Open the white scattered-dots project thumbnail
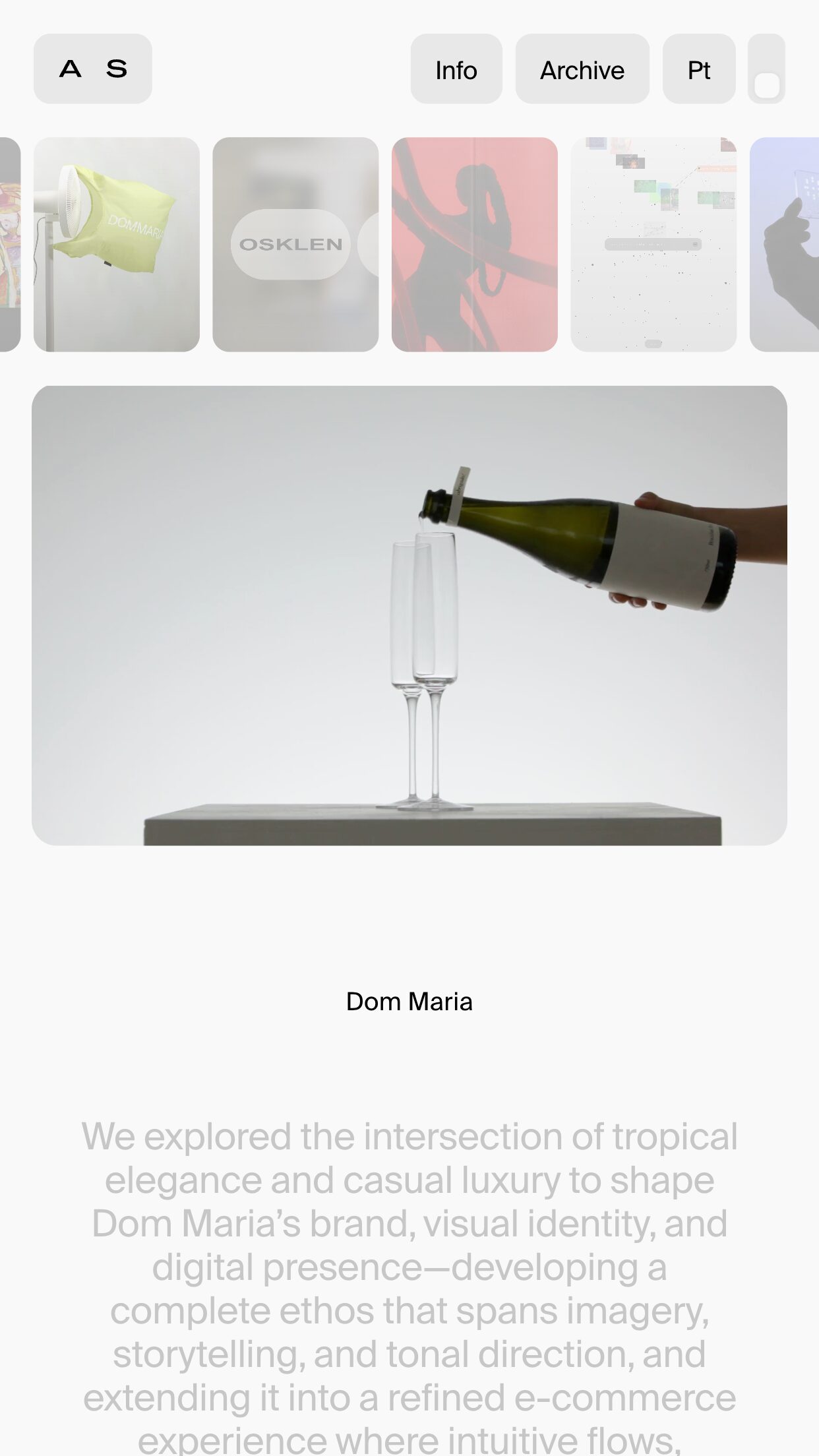The height and width of the screenshot is (1456, 819). click(653, 244)
